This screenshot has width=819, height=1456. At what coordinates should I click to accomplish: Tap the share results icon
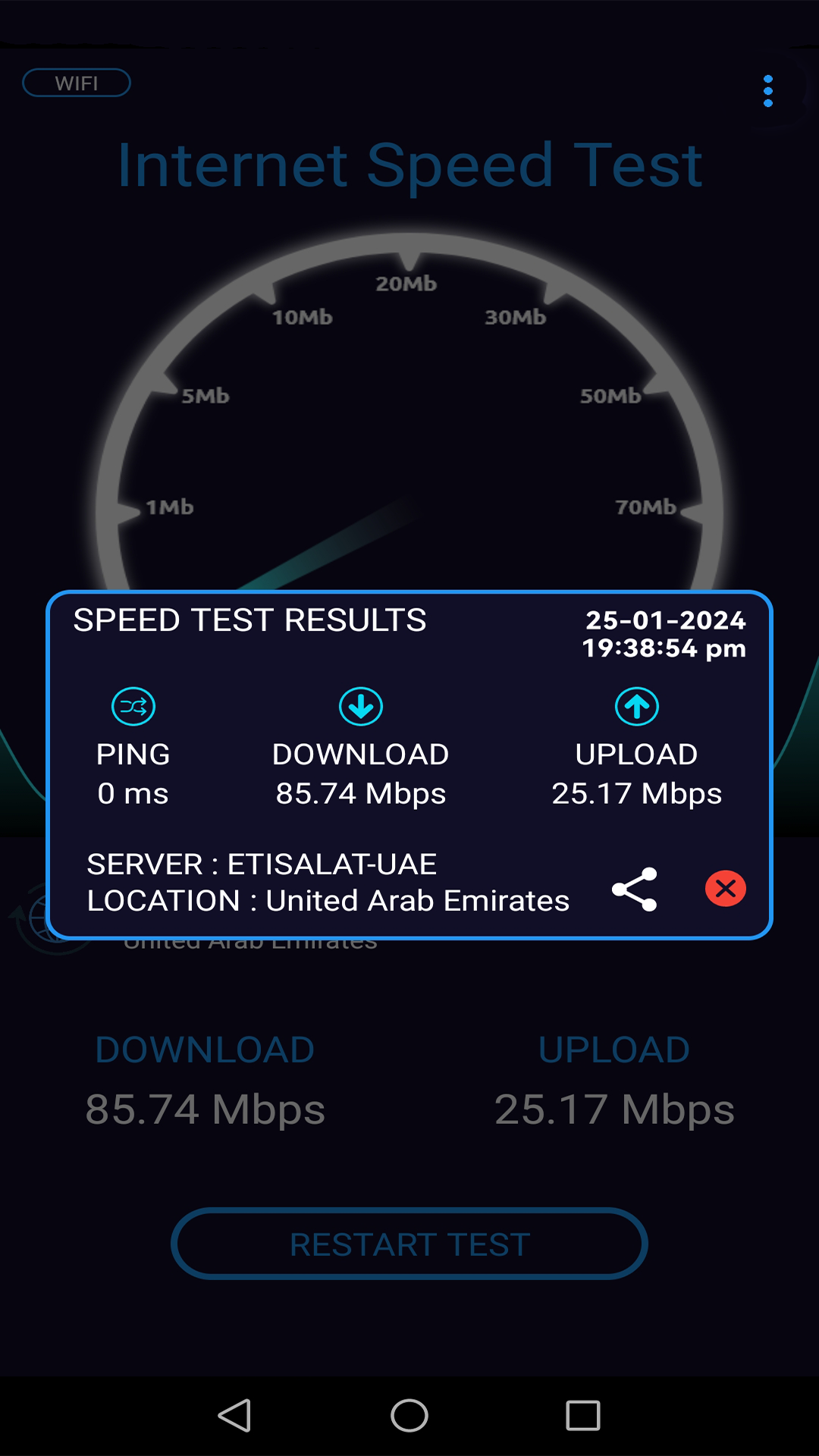pyautogui.click(x=635, y=889)
